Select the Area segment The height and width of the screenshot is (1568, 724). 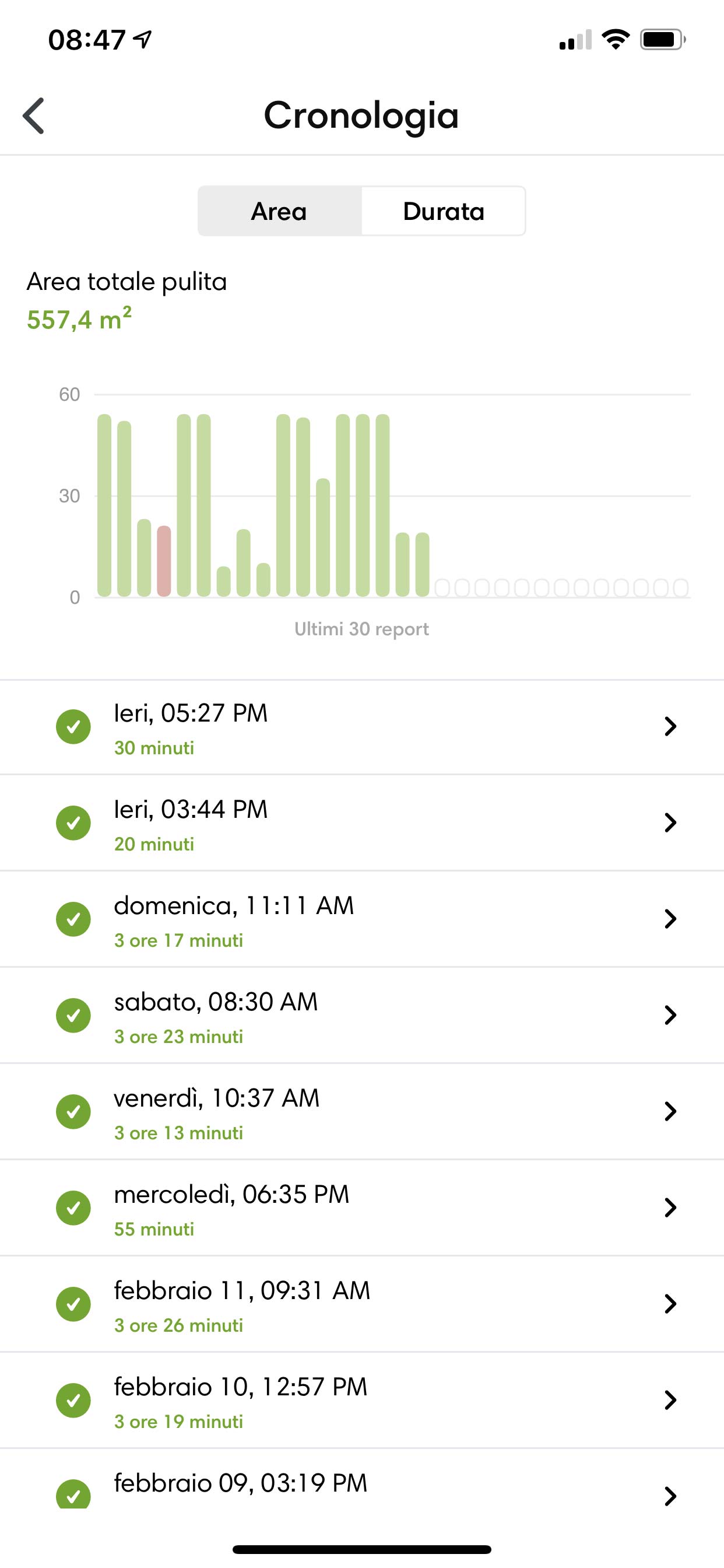(279, 211)
